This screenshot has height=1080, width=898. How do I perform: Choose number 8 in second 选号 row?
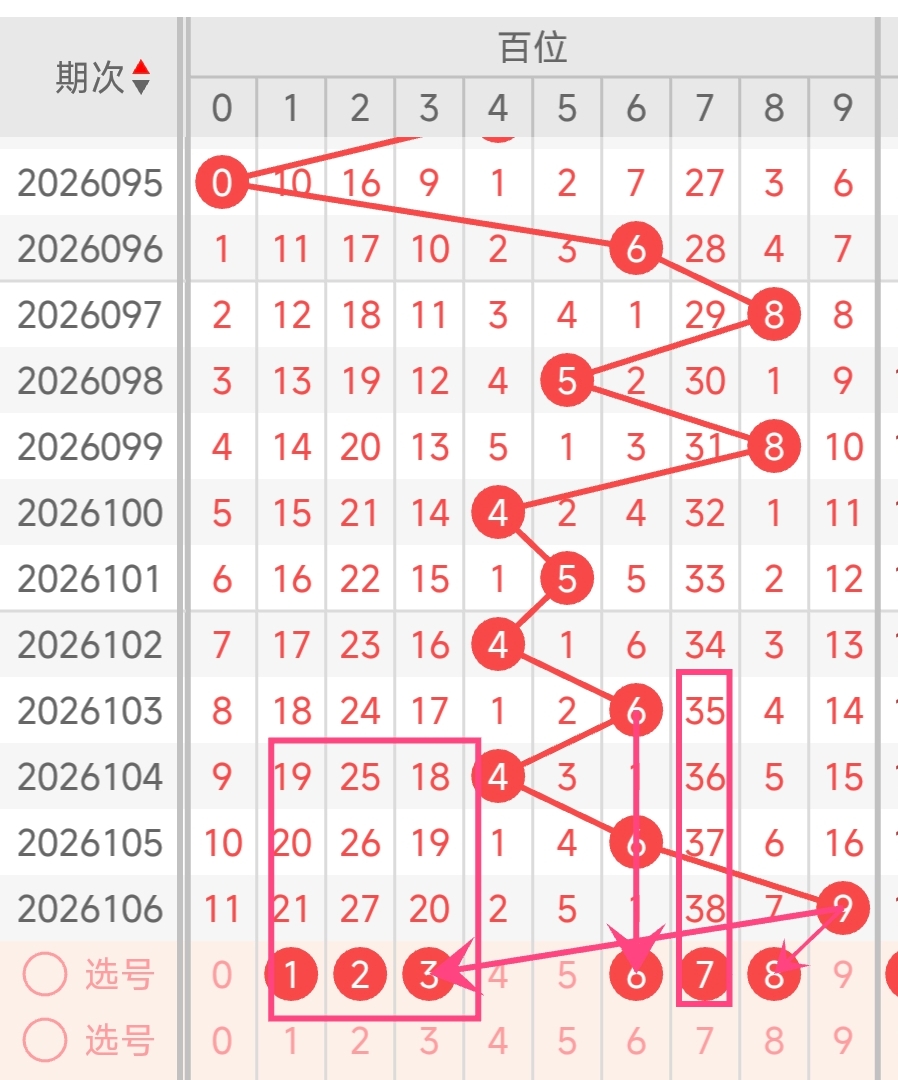[773, 1041]
